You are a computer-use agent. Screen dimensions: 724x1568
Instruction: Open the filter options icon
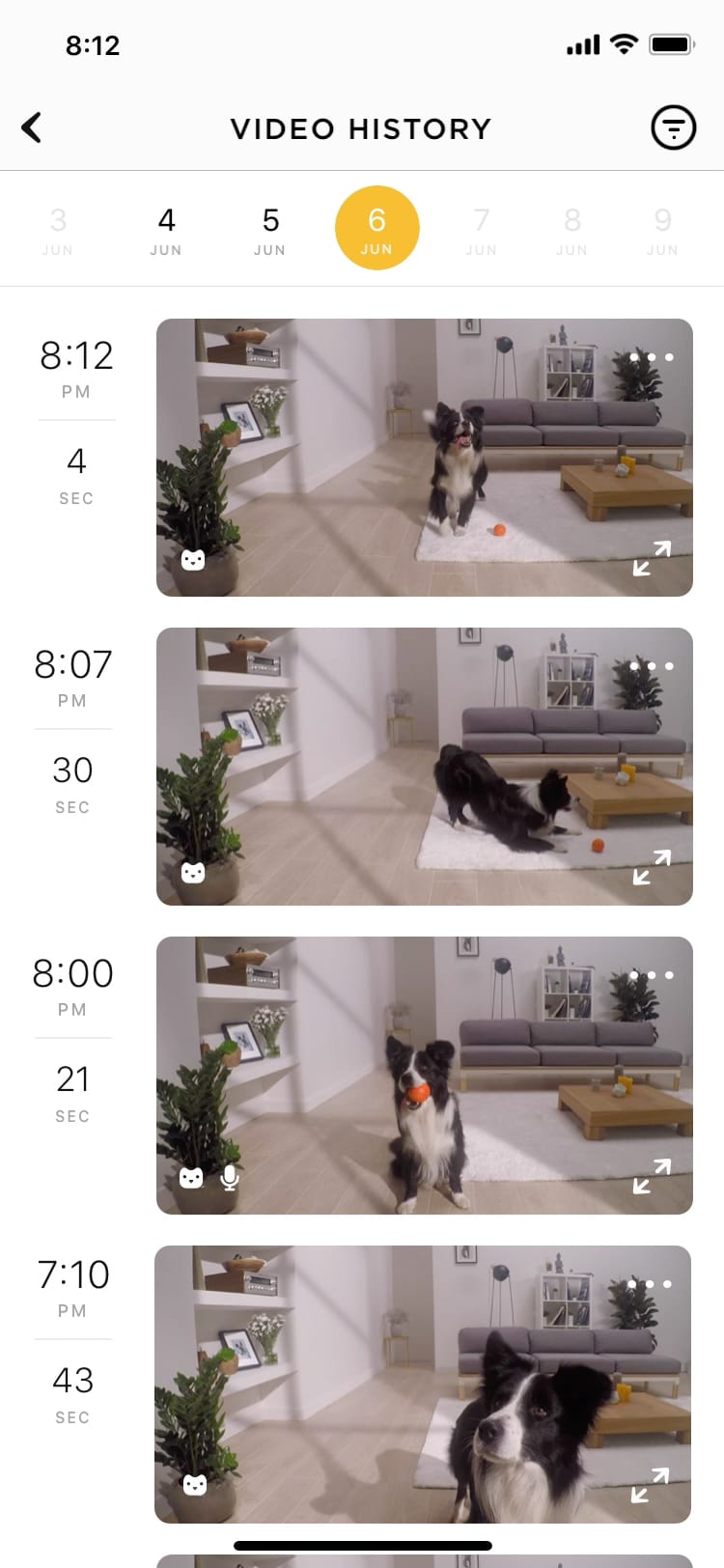click(x=673, y=127)
